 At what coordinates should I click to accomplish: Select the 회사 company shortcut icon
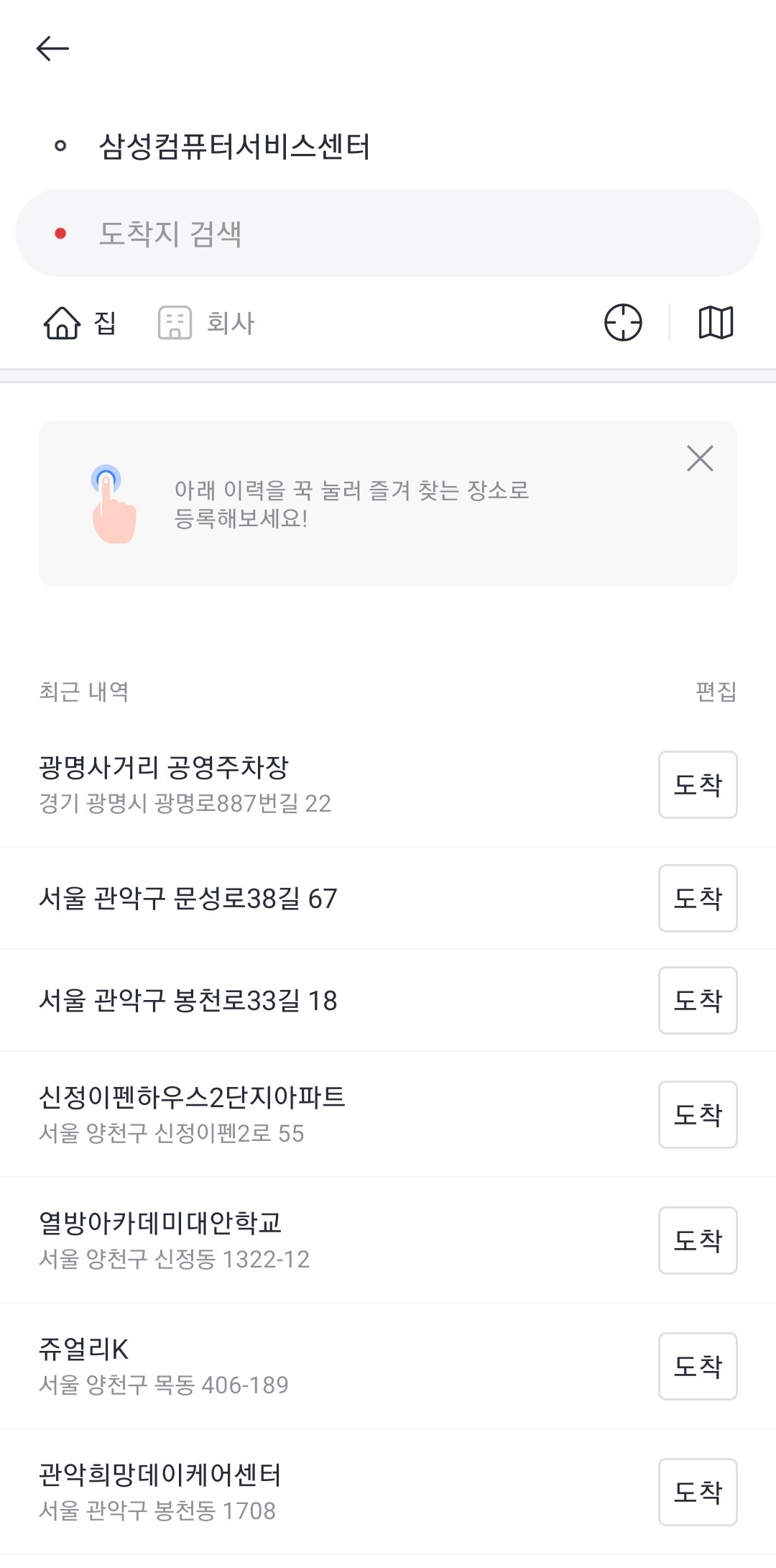tap(175, 324)
